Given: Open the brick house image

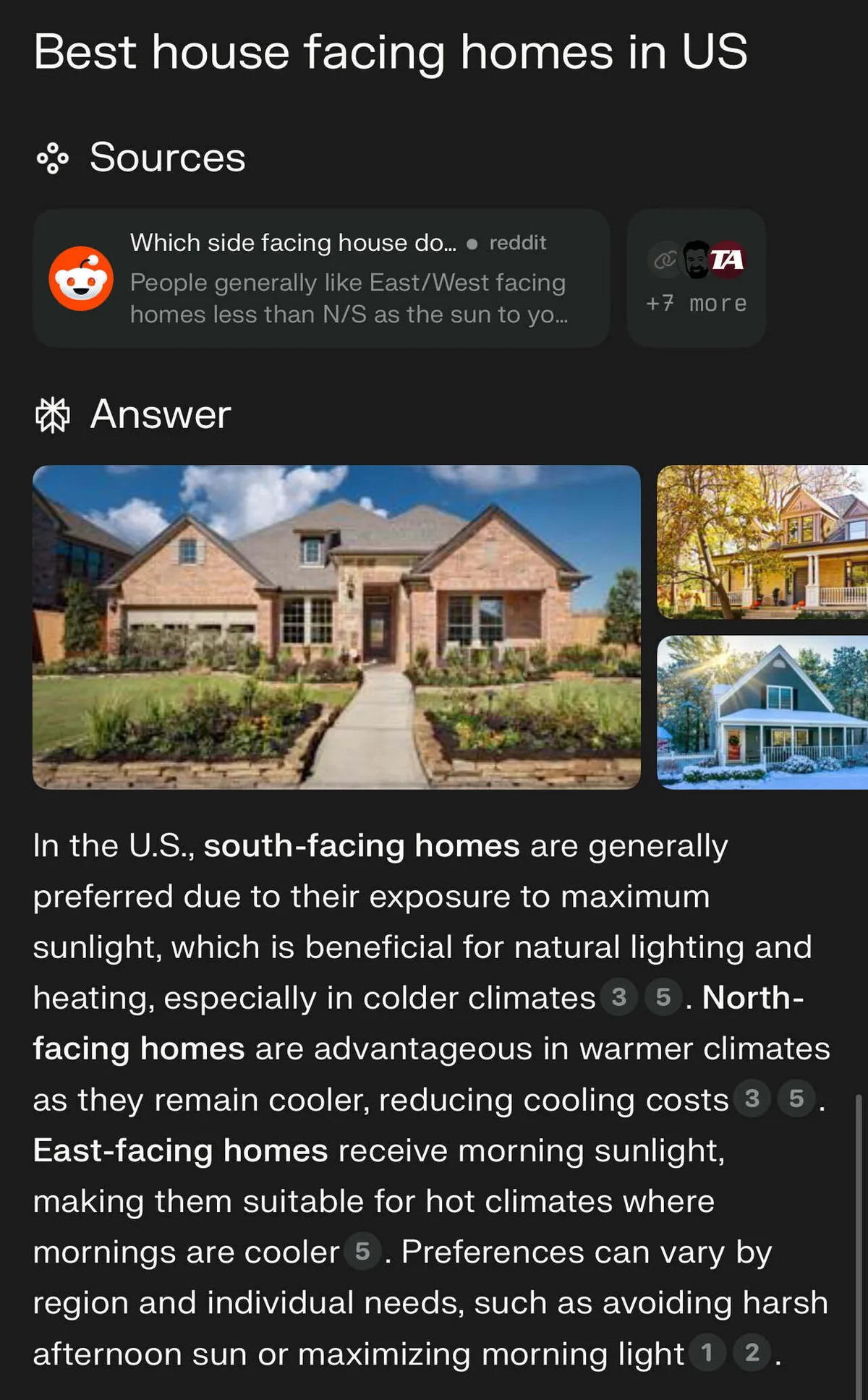Looking at the screenshot, I should pos(336,626).
